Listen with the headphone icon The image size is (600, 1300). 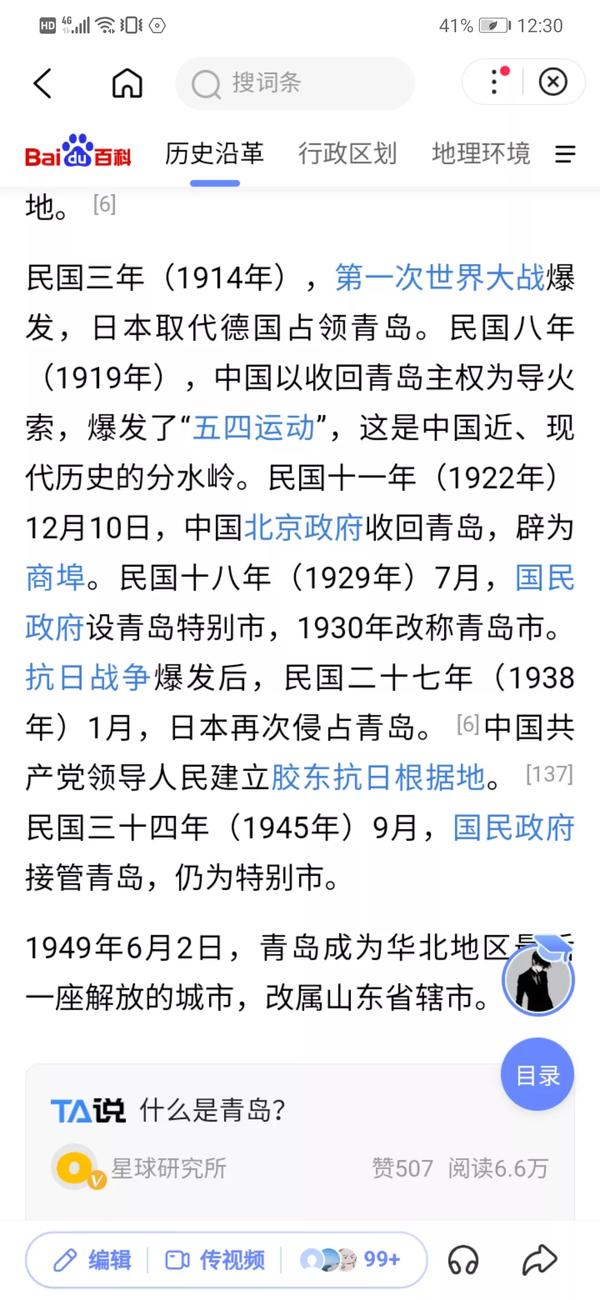point(463,1260)
